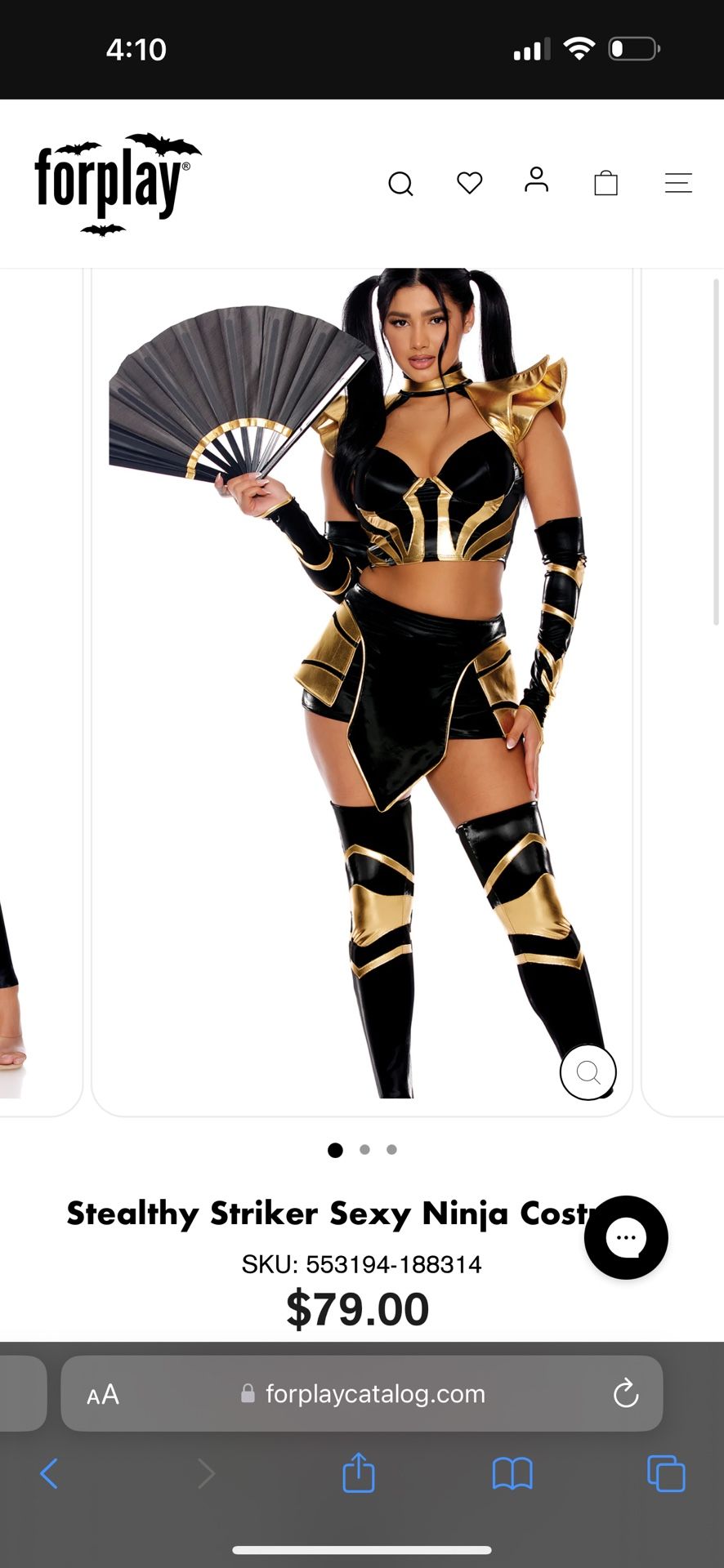Open the wishlist heart icon
724x1568 pixels.
(x=469, y=183)
